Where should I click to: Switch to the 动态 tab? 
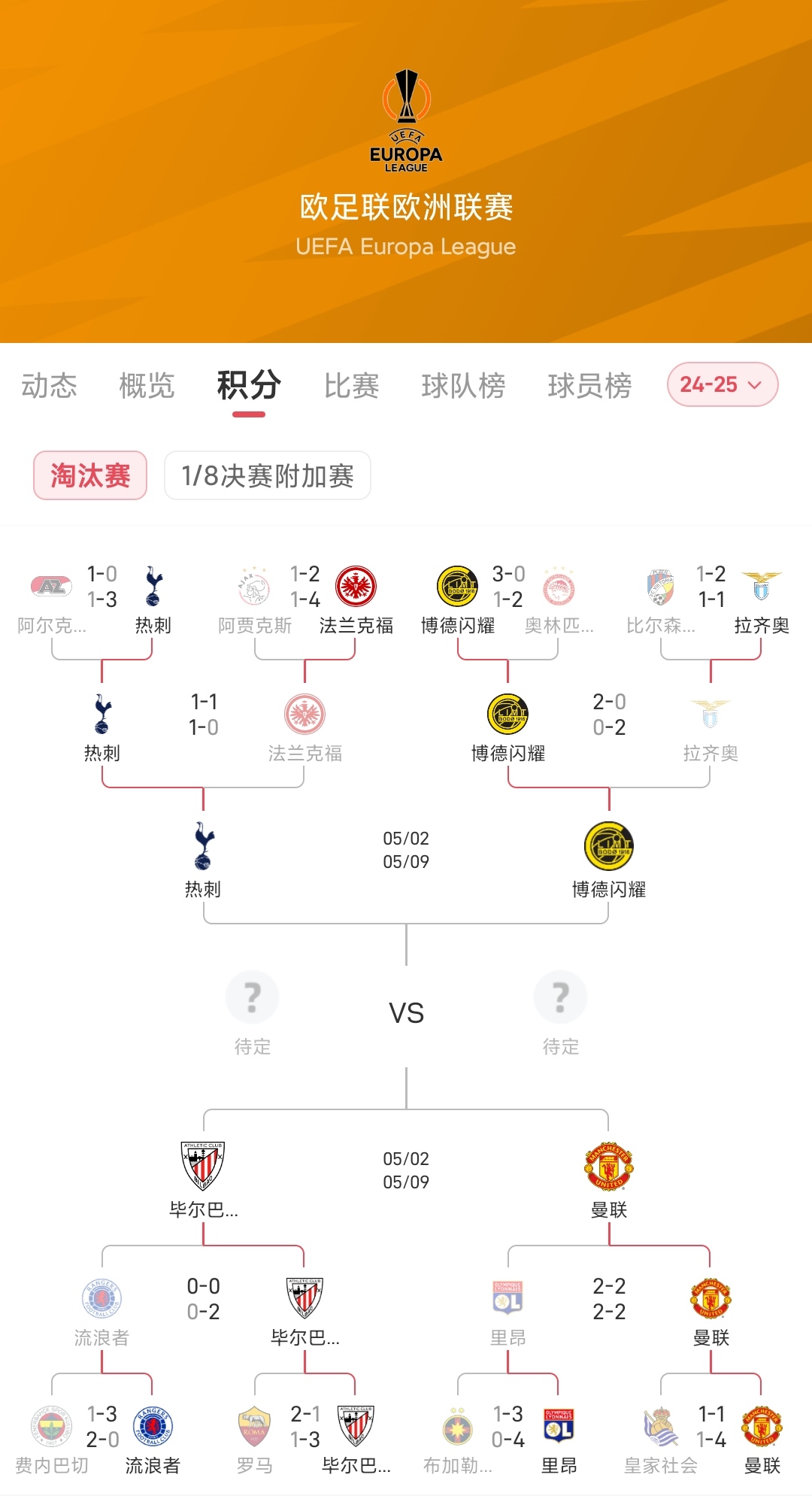[x=49, y=386]
